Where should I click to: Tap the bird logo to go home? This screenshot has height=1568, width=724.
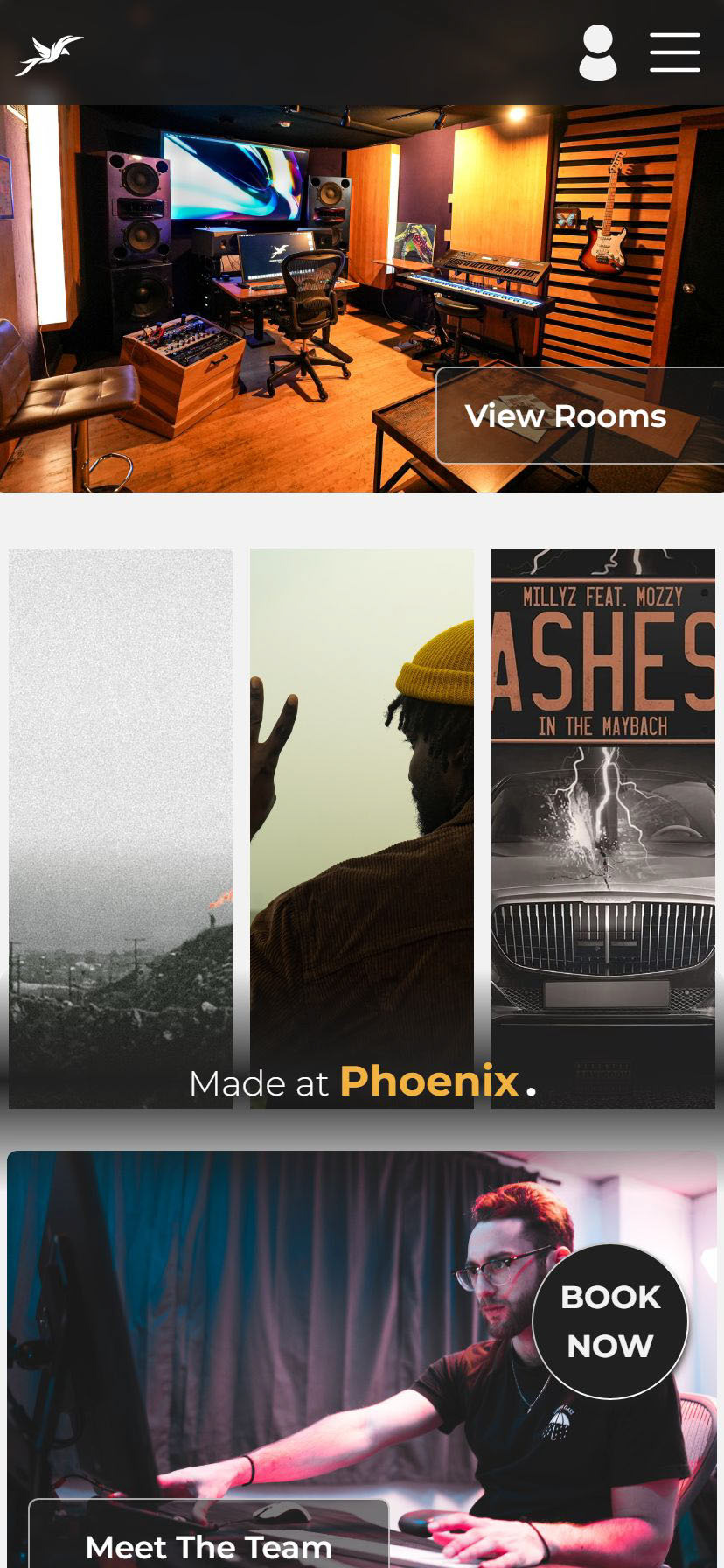click(50, 54)
